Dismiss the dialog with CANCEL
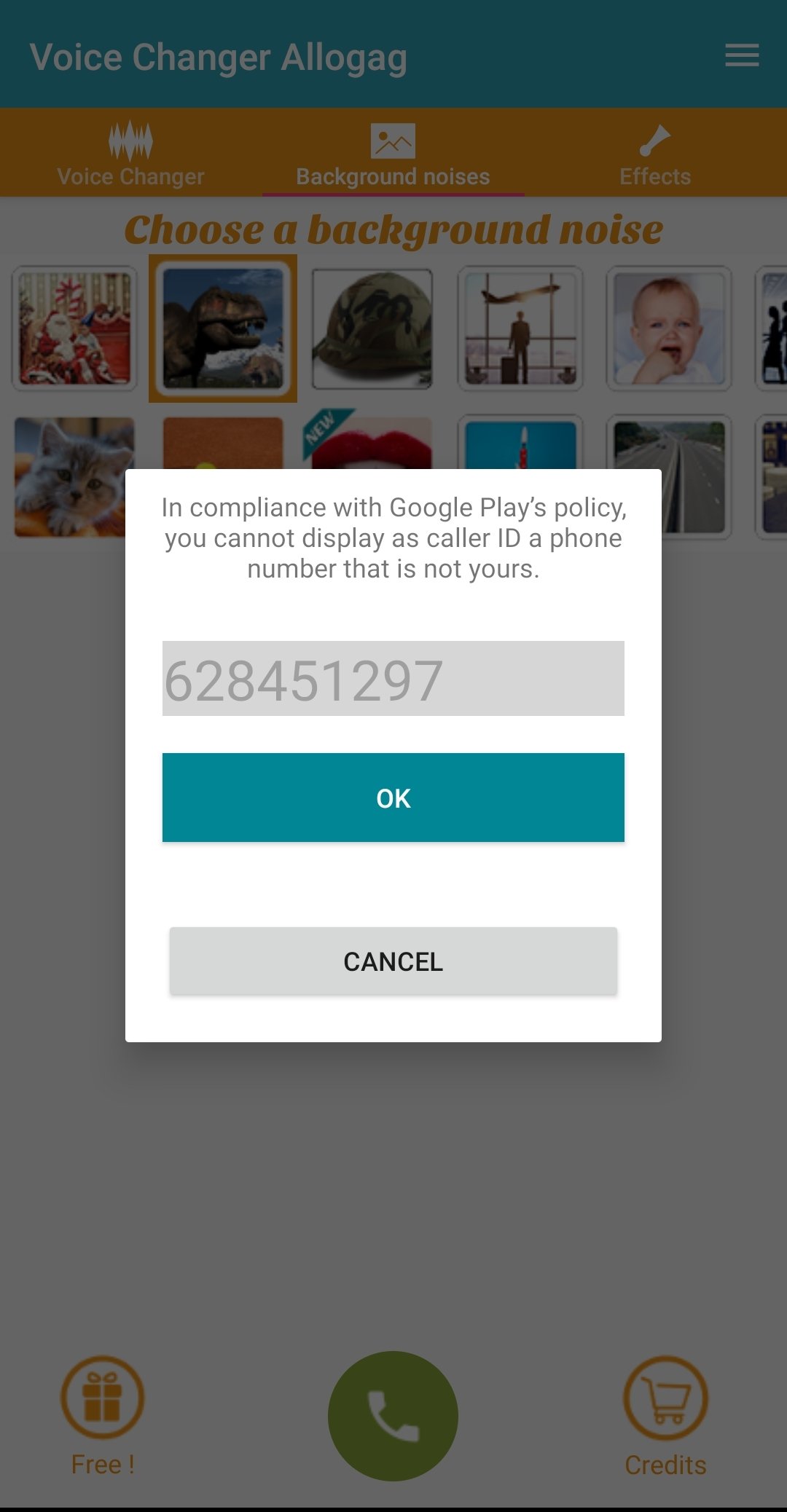Viewport: 787px width, 1512px height. point(393,961)
